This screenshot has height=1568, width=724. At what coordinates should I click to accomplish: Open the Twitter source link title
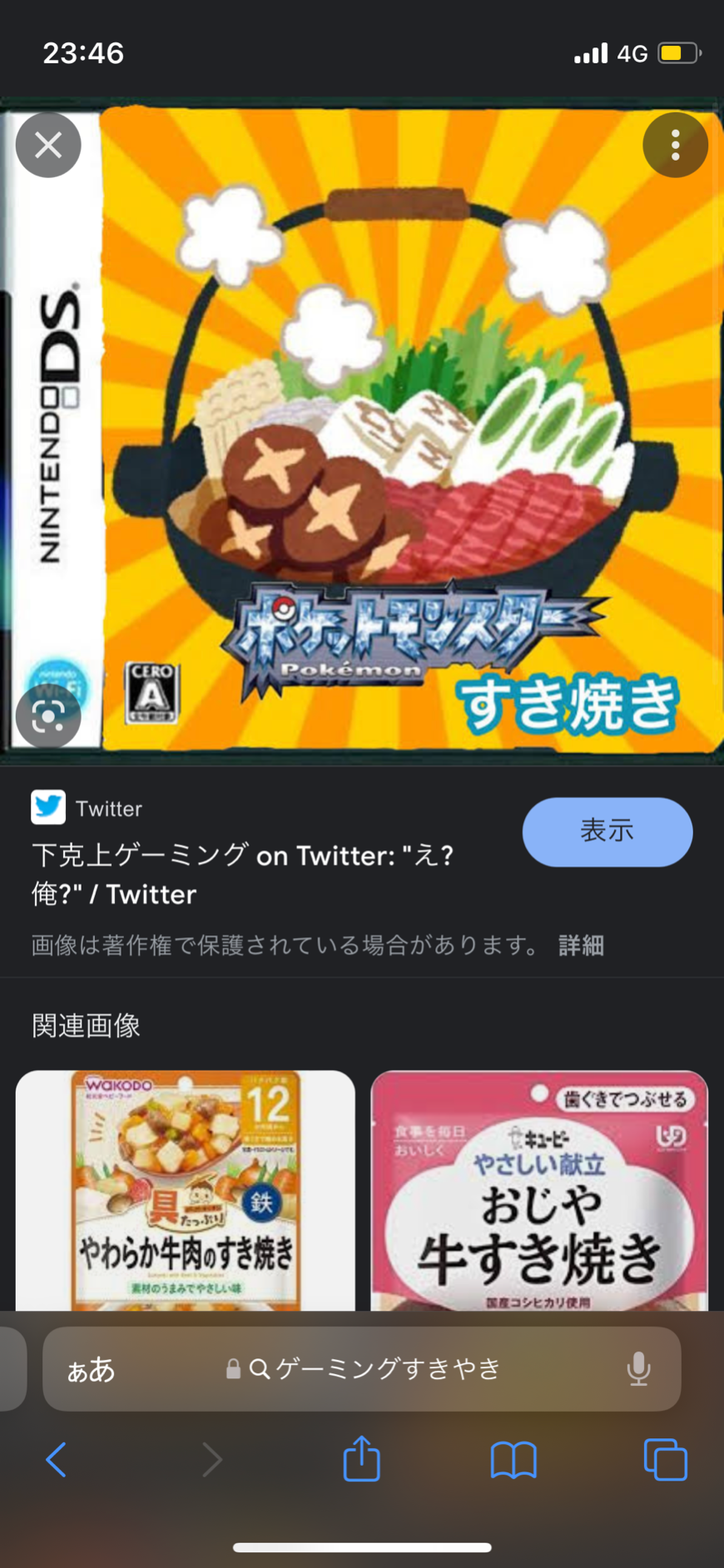point(241,874)
